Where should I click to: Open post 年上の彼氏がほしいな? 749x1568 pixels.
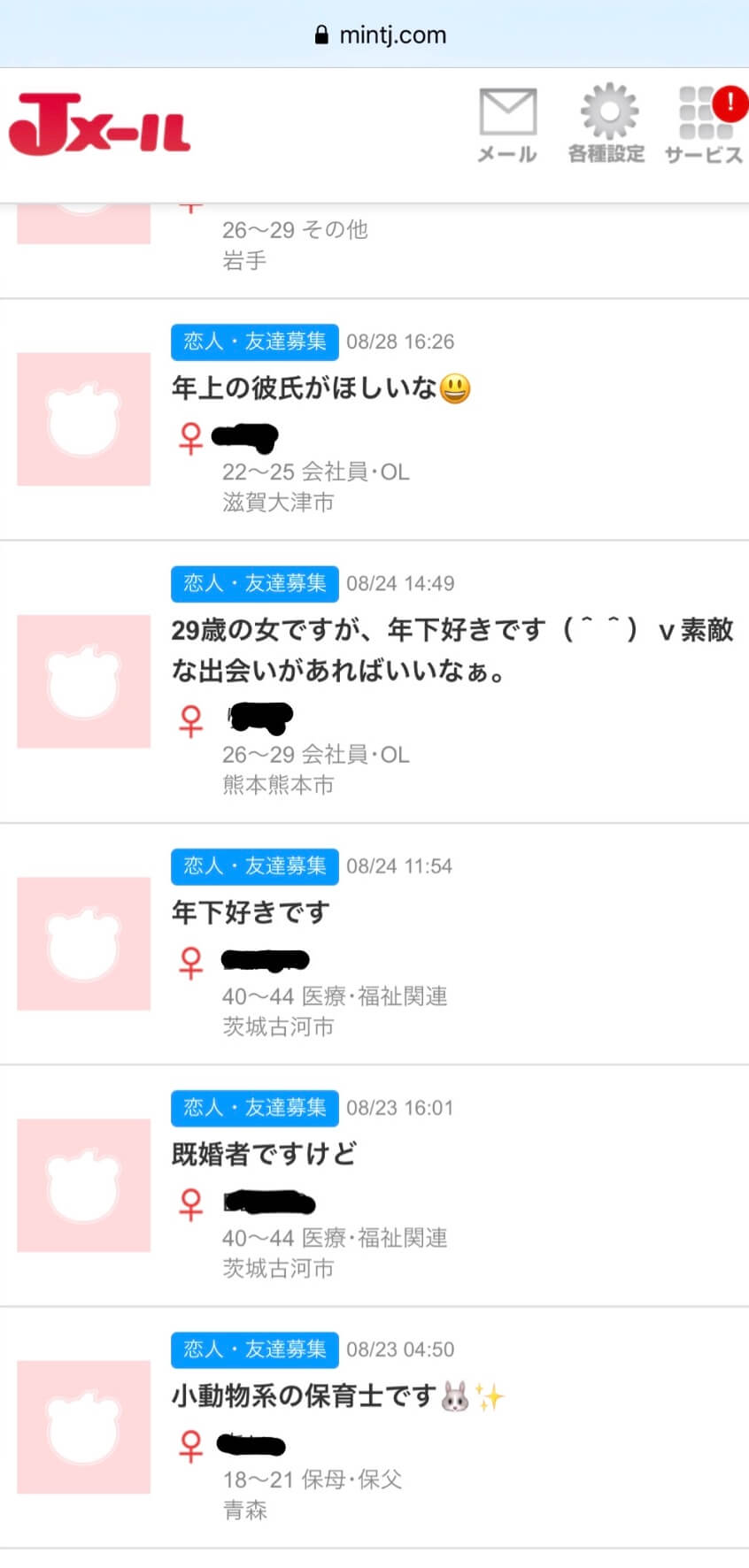pyautogui.click(x=320, y=388)
